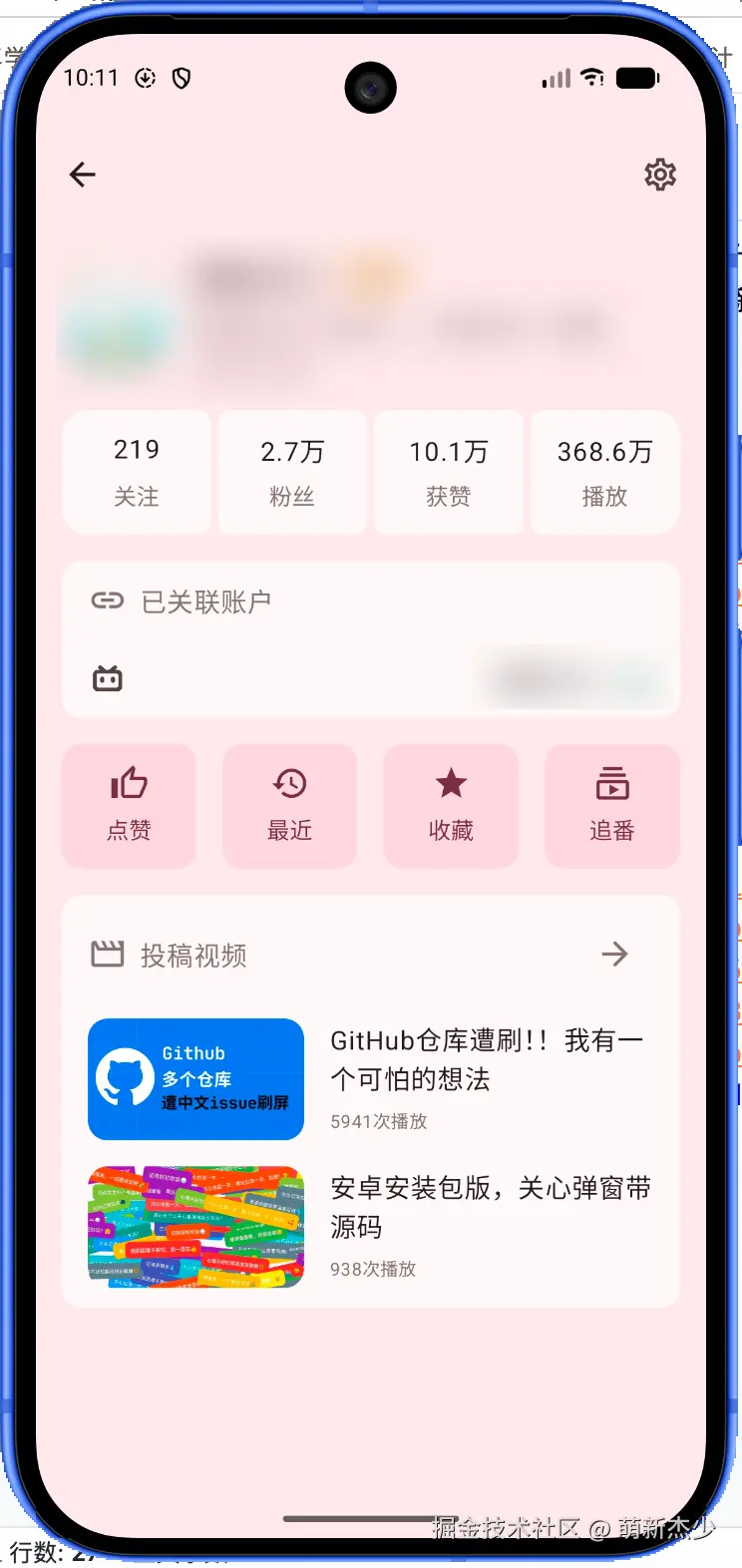Image resolution: width=742 pixels, height=1568 pixels.
Task: Open the 收藏 favorites button
Action: pyautogui.click(x=451, y=806)
